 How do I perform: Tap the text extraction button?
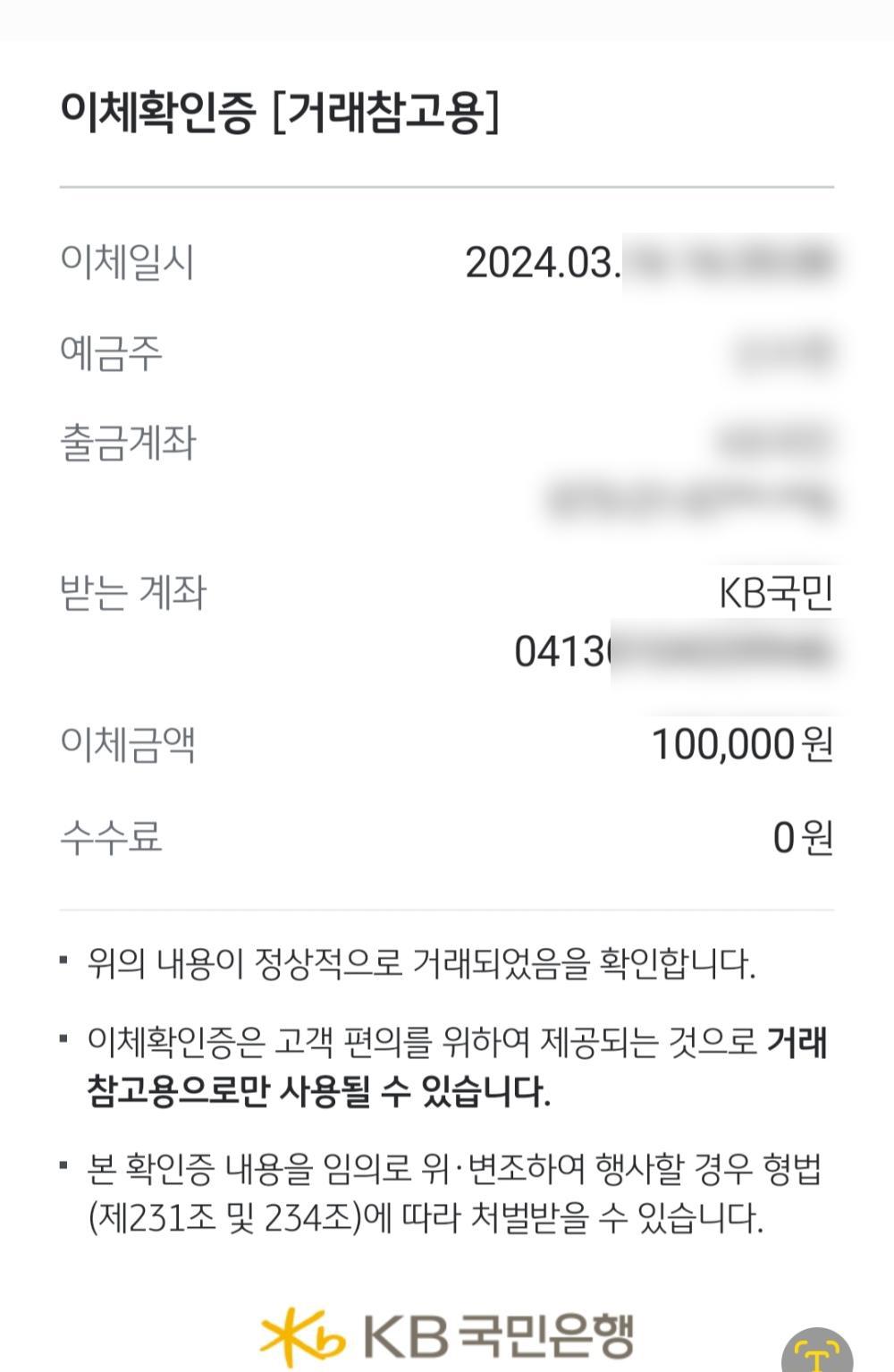(817, 1354)
